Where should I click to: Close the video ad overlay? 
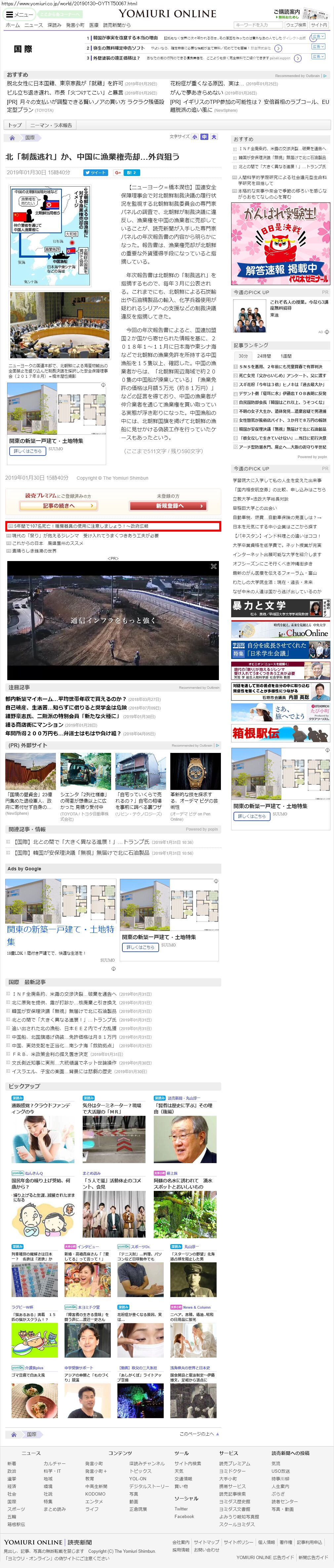pyautogui.click(x=214, y=565)
